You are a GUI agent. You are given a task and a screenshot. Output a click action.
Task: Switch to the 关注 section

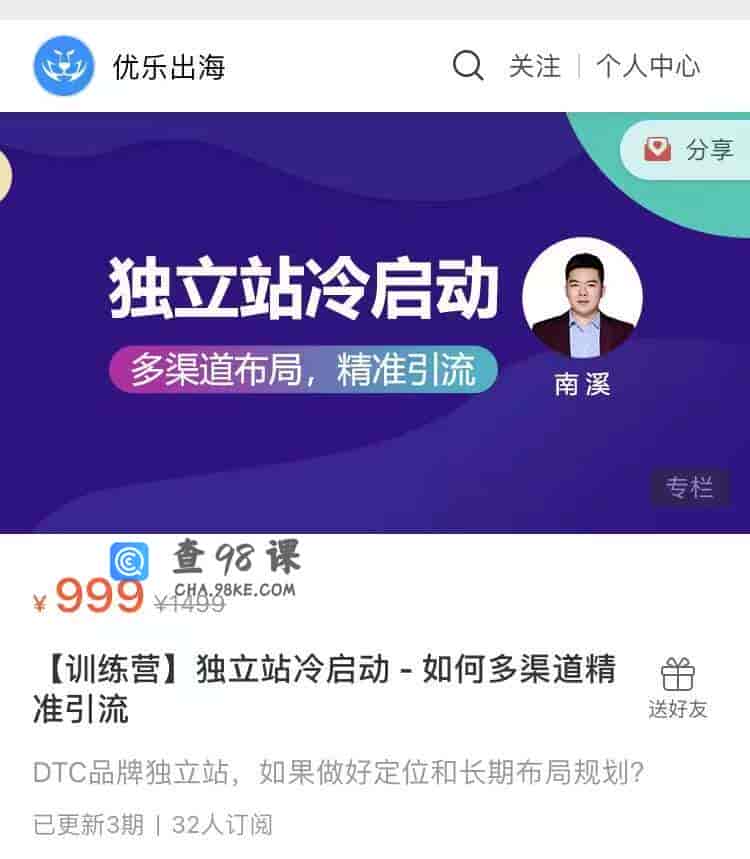535,66
